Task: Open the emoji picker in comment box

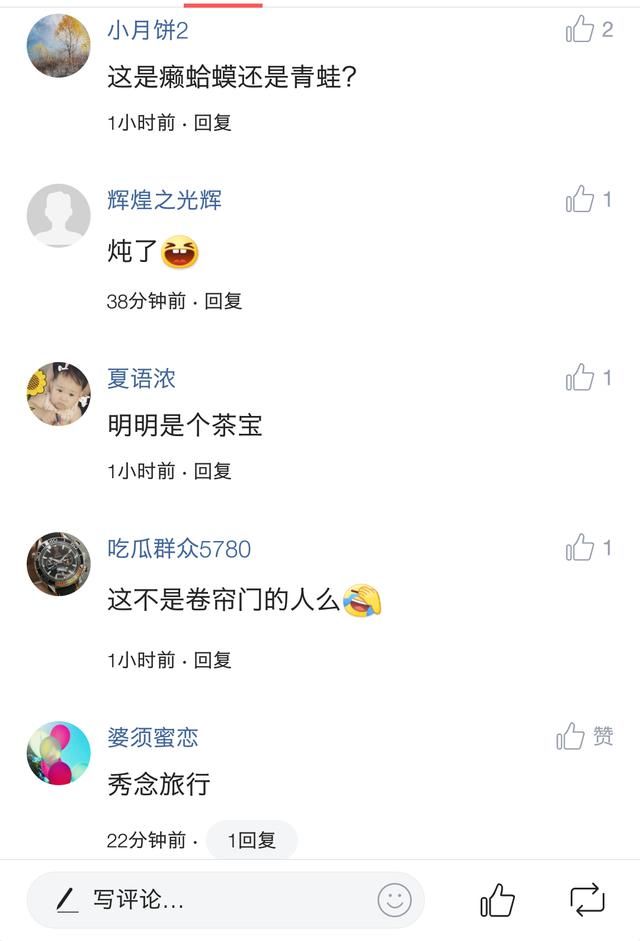Action: click(394, 900)
